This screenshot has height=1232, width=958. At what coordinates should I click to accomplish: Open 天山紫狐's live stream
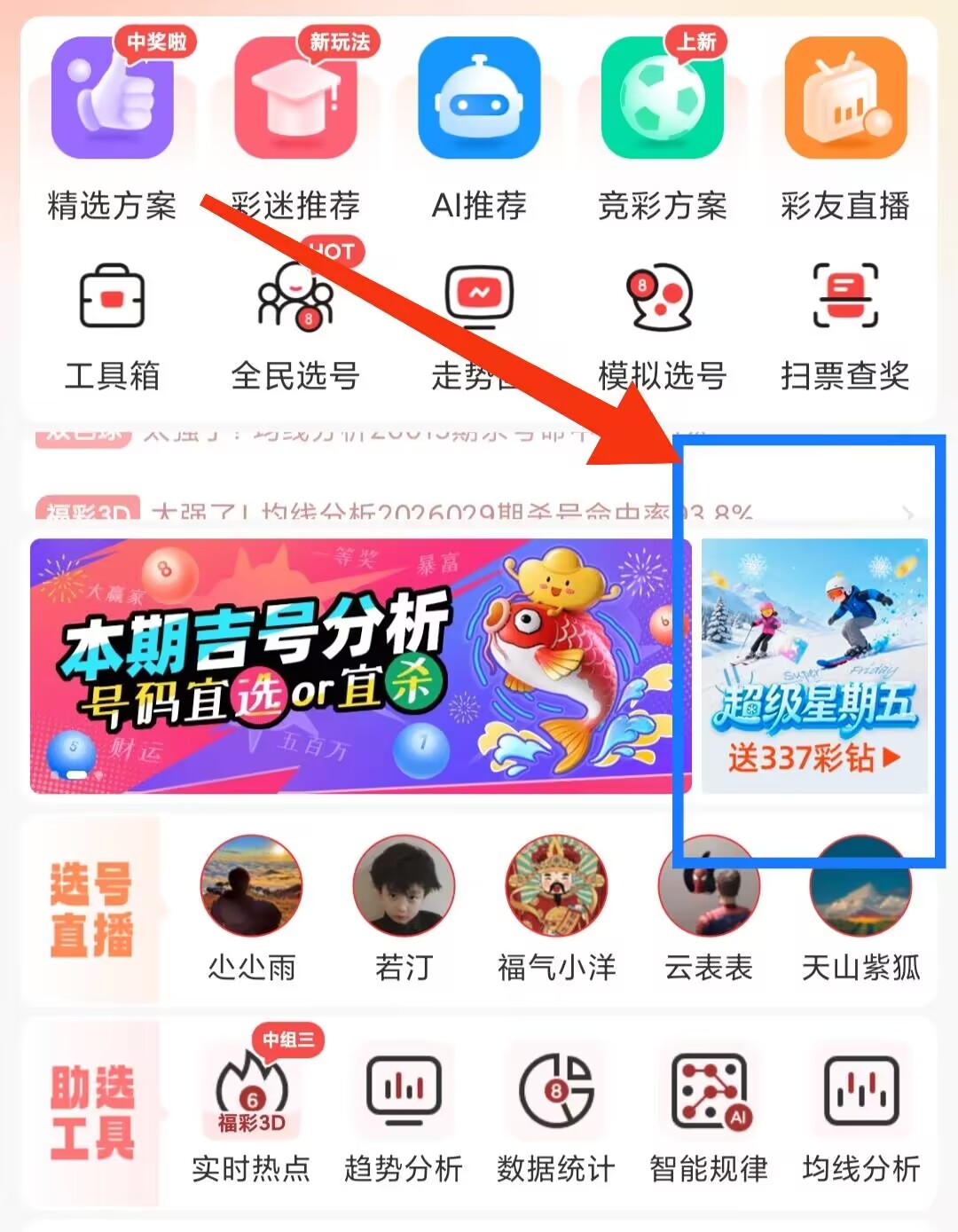(860, 906)
